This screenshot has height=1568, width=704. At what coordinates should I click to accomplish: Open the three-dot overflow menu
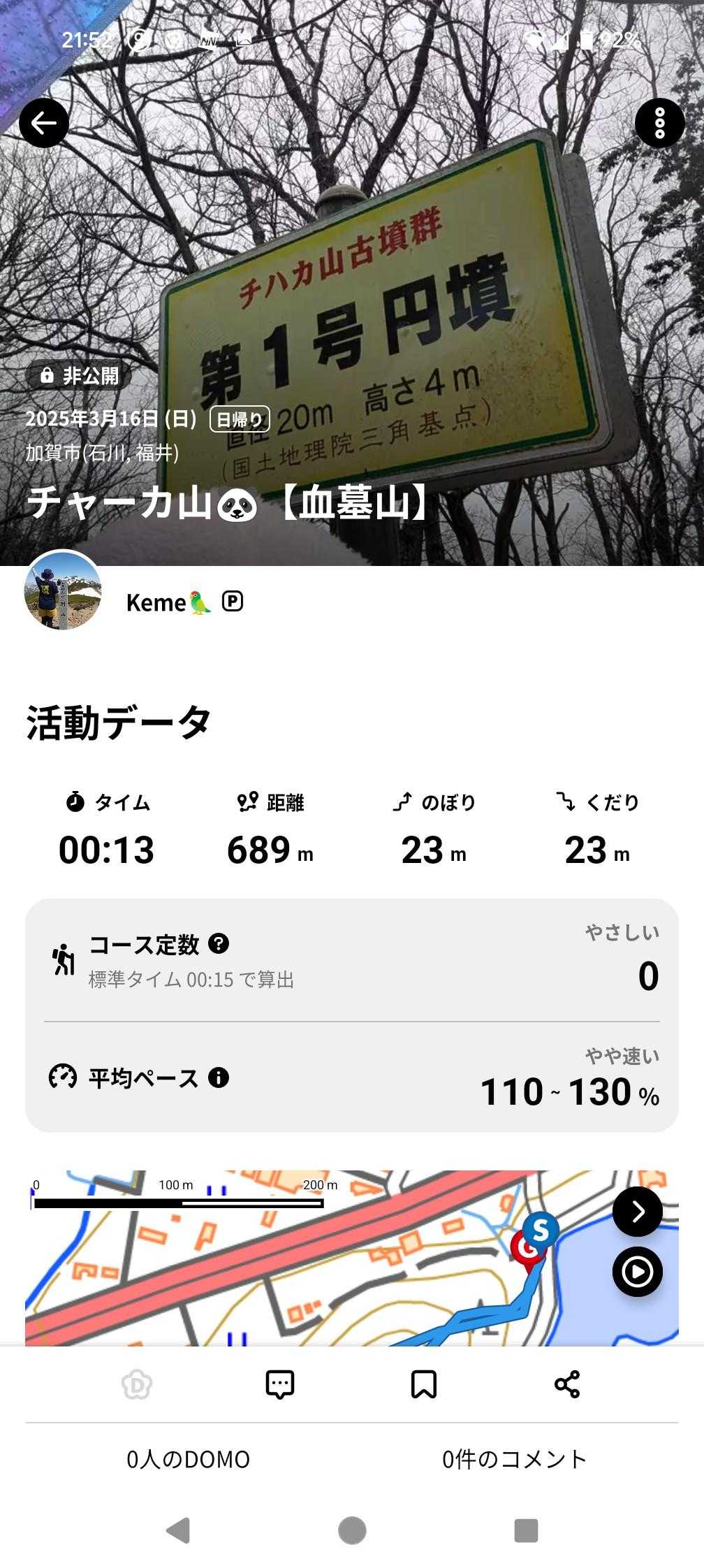(659, 124)
